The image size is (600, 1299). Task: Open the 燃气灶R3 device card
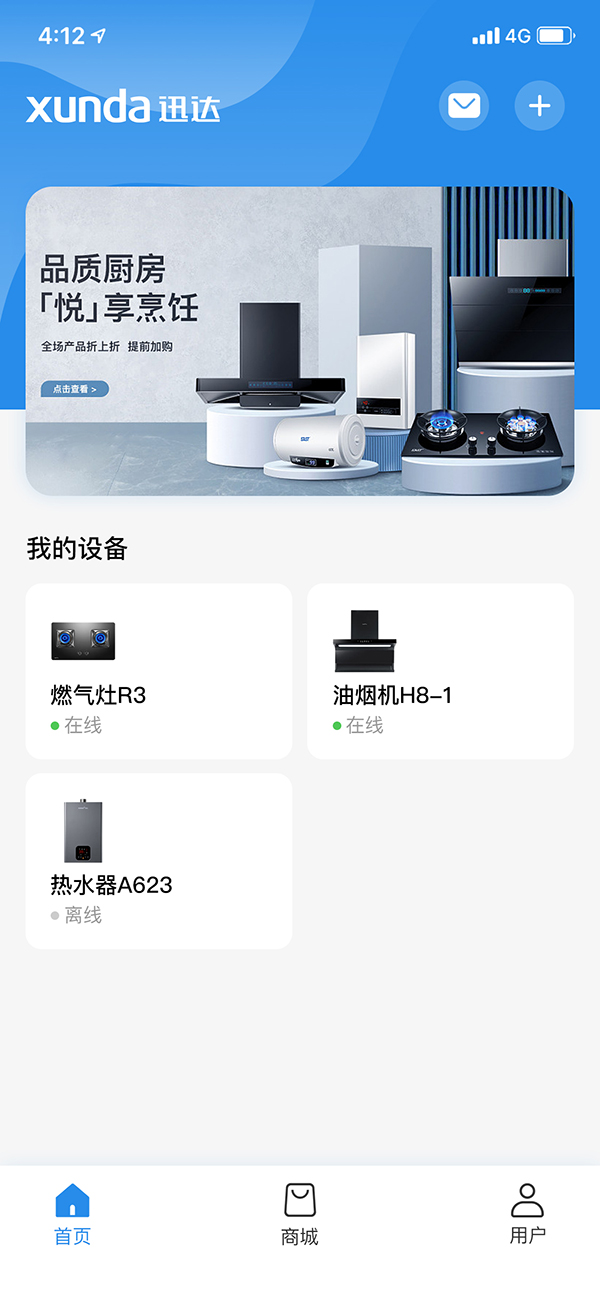[159, 671]
